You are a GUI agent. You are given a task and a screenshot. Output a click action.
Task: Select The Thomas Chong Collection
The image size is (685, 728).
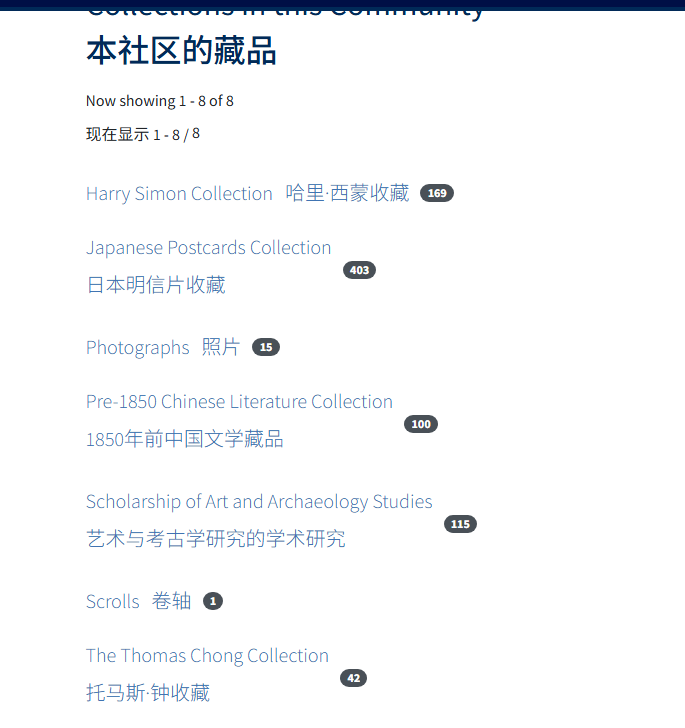point(207,656)
